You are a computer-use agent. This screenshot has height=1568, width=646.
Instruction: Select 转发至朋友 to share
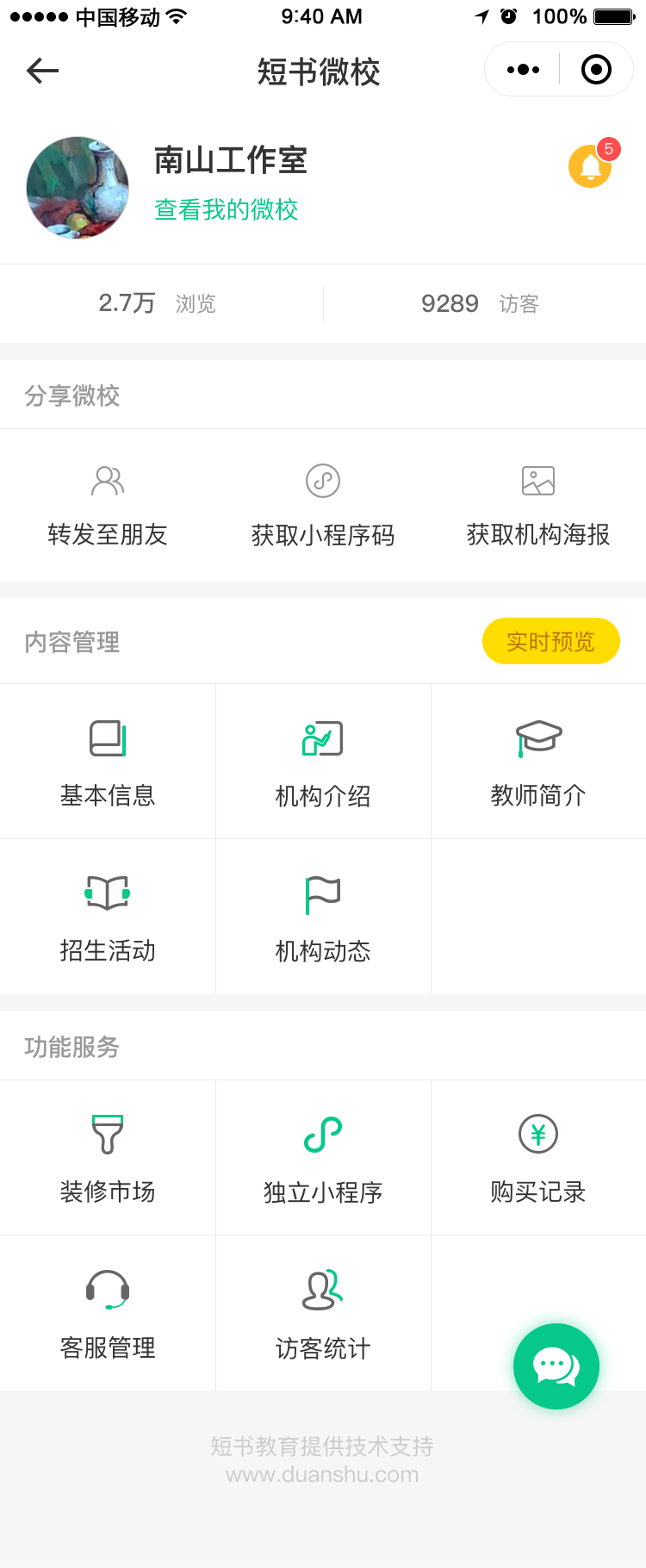108,506
